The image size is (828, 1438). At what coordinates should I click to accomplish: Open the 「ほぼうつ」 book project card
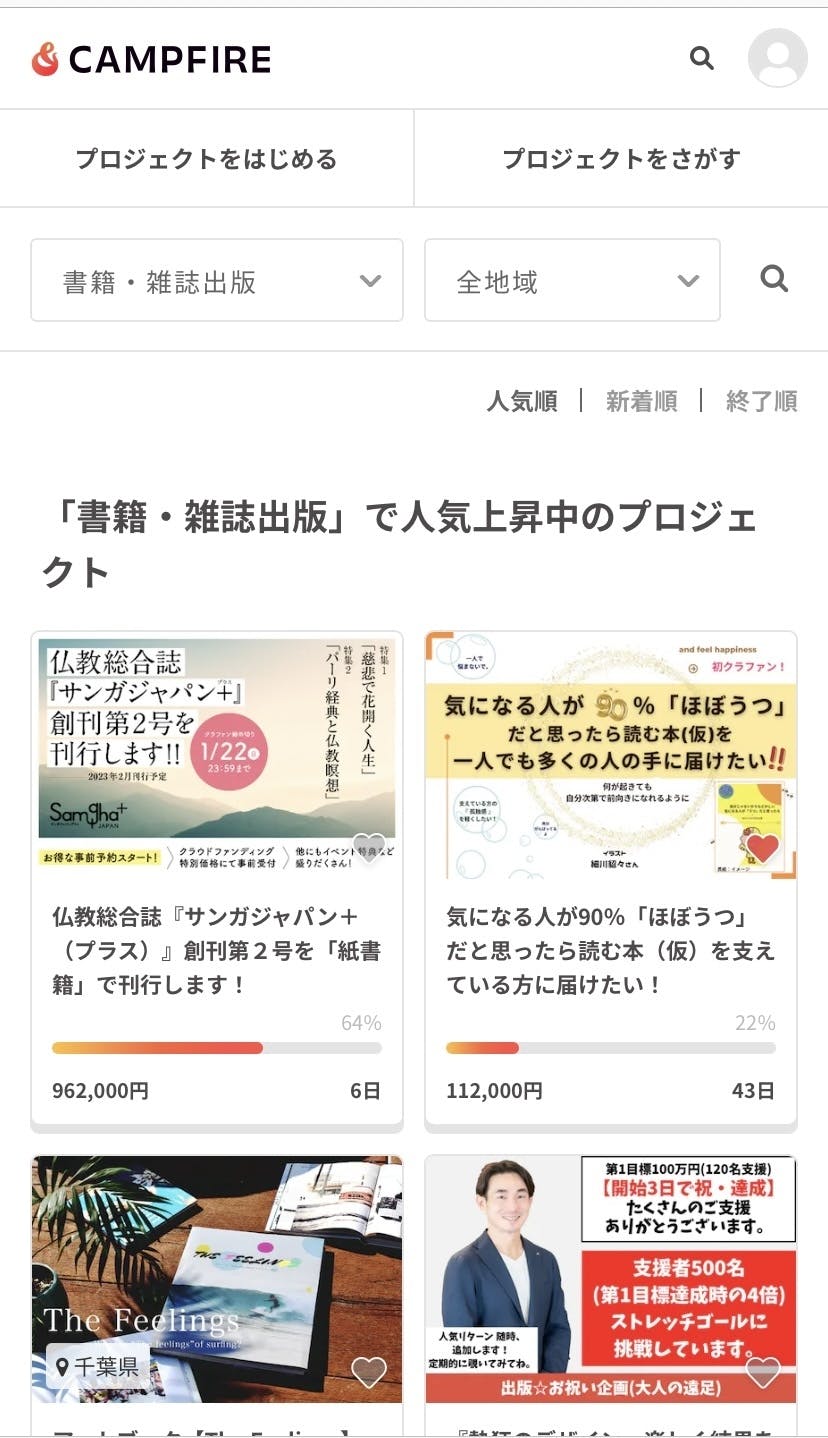tap(610, 950)
